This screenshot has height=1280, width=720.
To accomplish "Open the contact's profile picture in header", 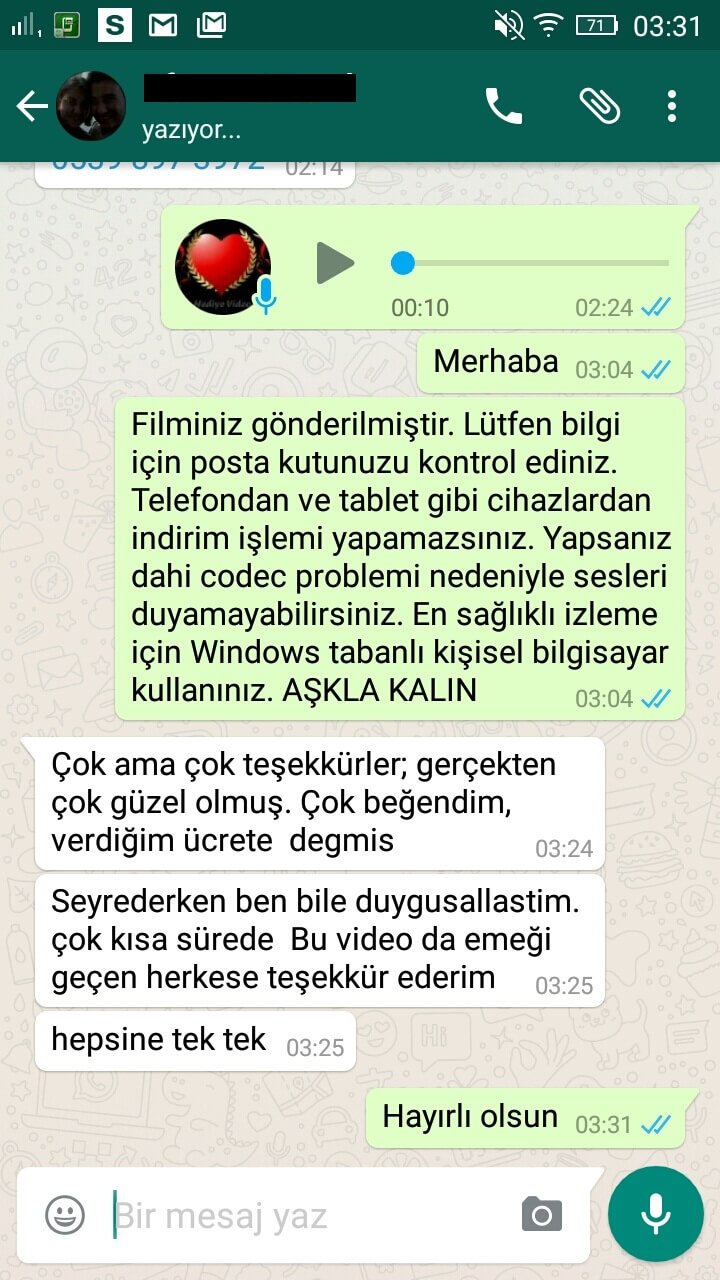I will (x=91, y=107).
